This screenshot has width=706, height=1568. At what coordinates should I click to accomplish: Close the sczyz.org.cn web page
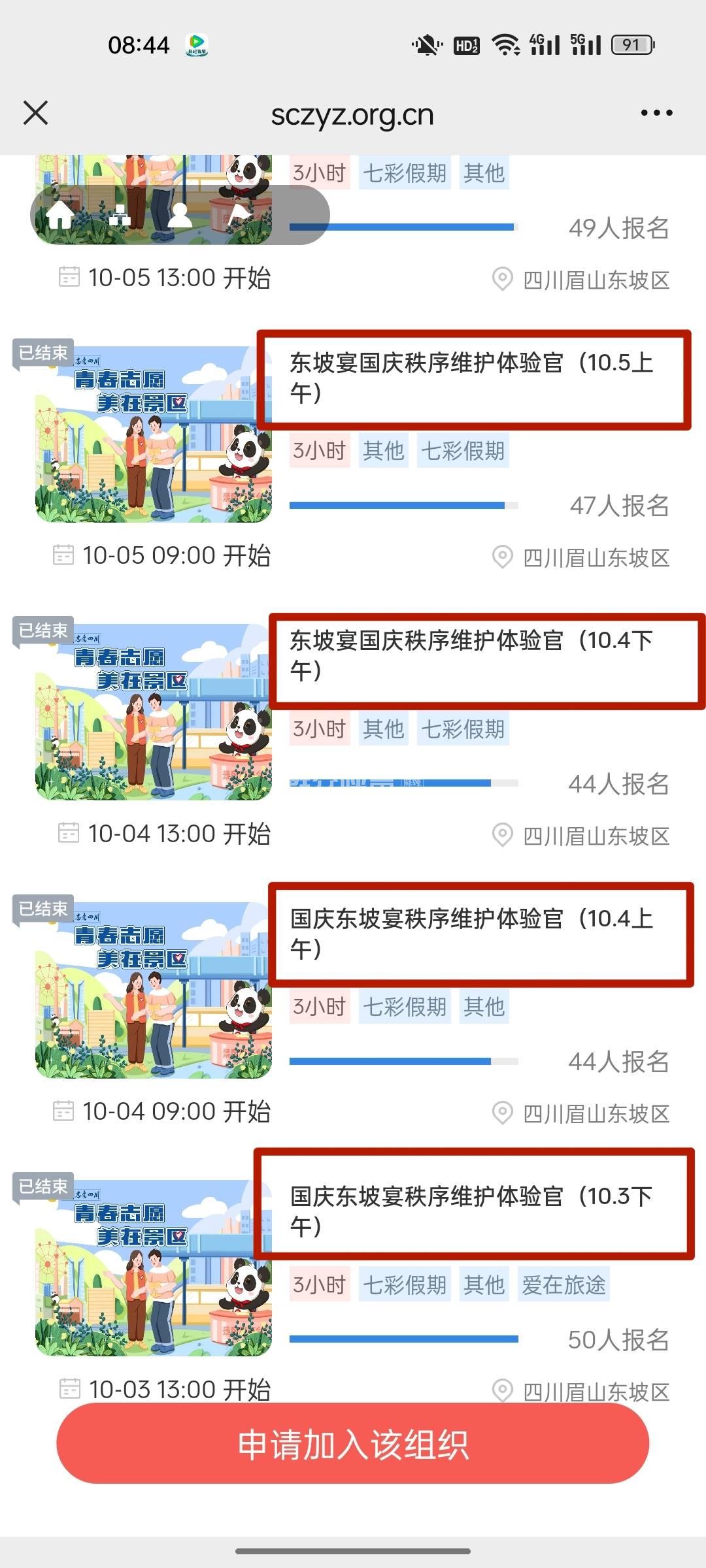coord(36,113)
